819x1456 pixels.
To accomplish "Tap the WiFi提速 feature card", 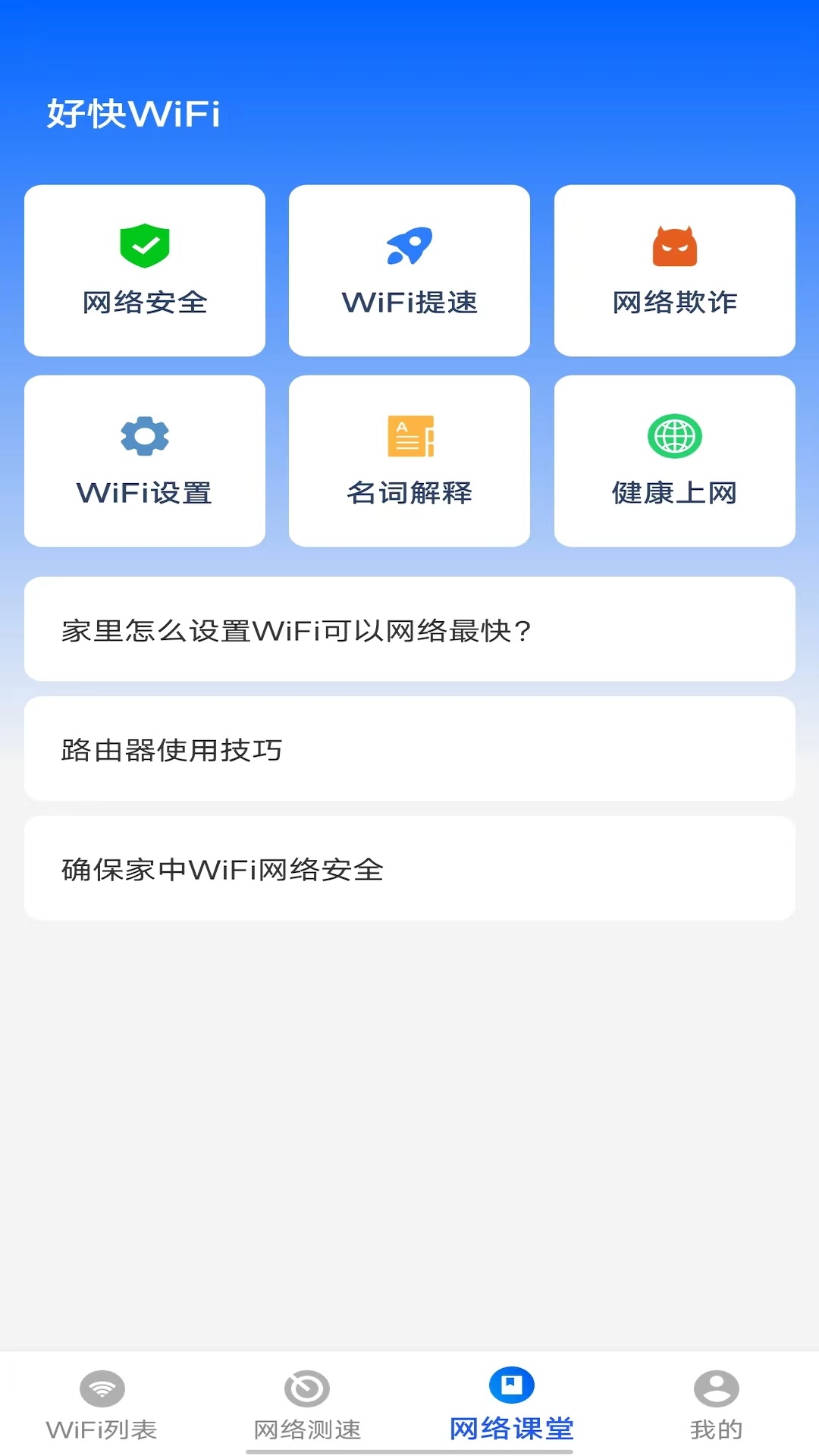I will 409,271.
